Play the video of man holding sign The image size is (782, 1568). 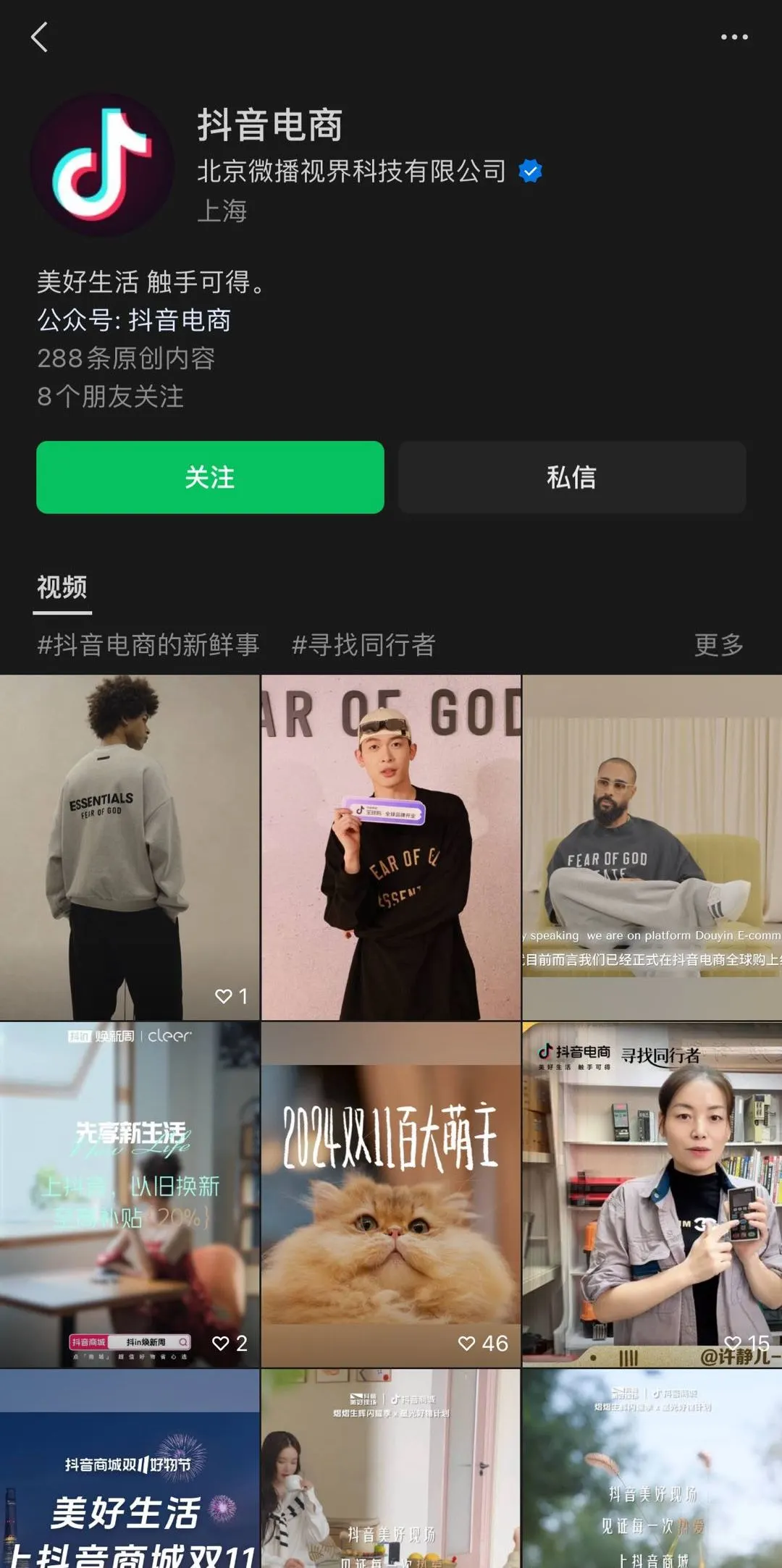click(x=391, y=847)
